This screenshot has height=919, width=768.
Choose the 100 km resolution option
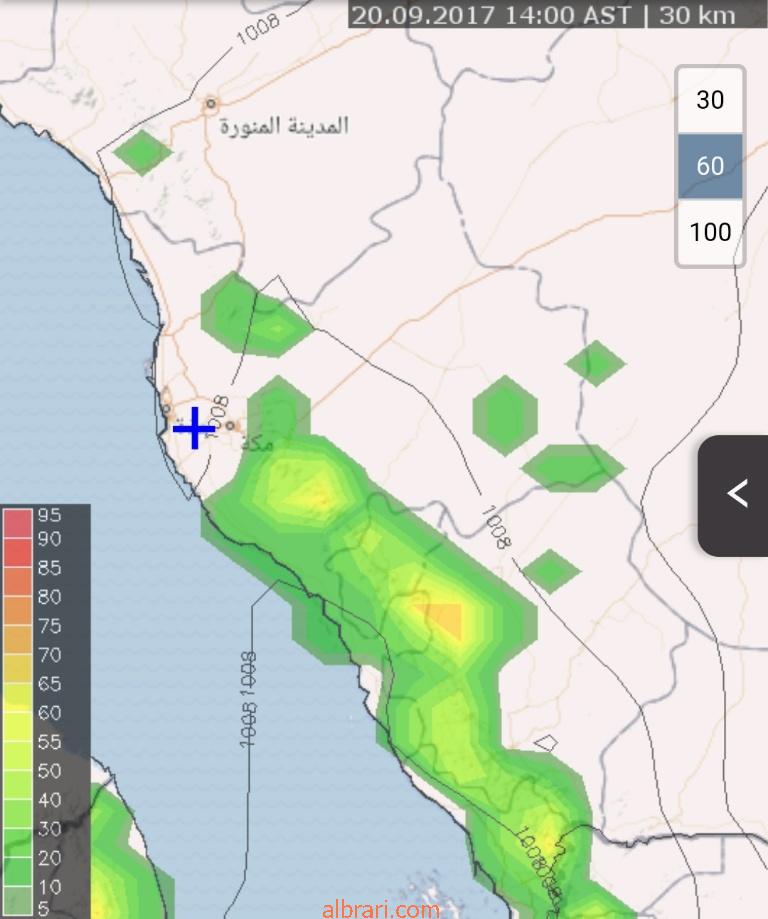click(710, 232)
